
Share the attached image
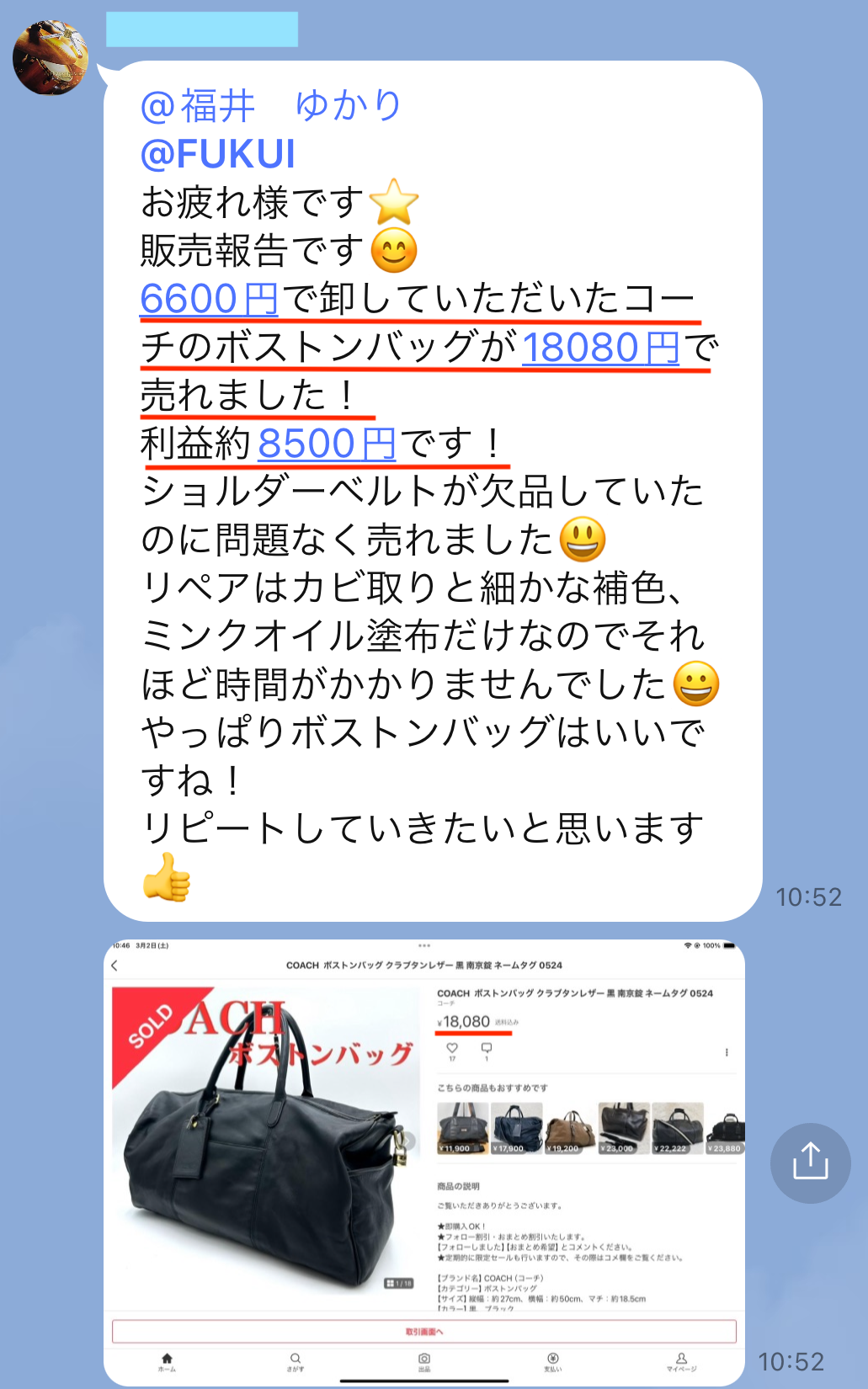(x=810, y=1163)
